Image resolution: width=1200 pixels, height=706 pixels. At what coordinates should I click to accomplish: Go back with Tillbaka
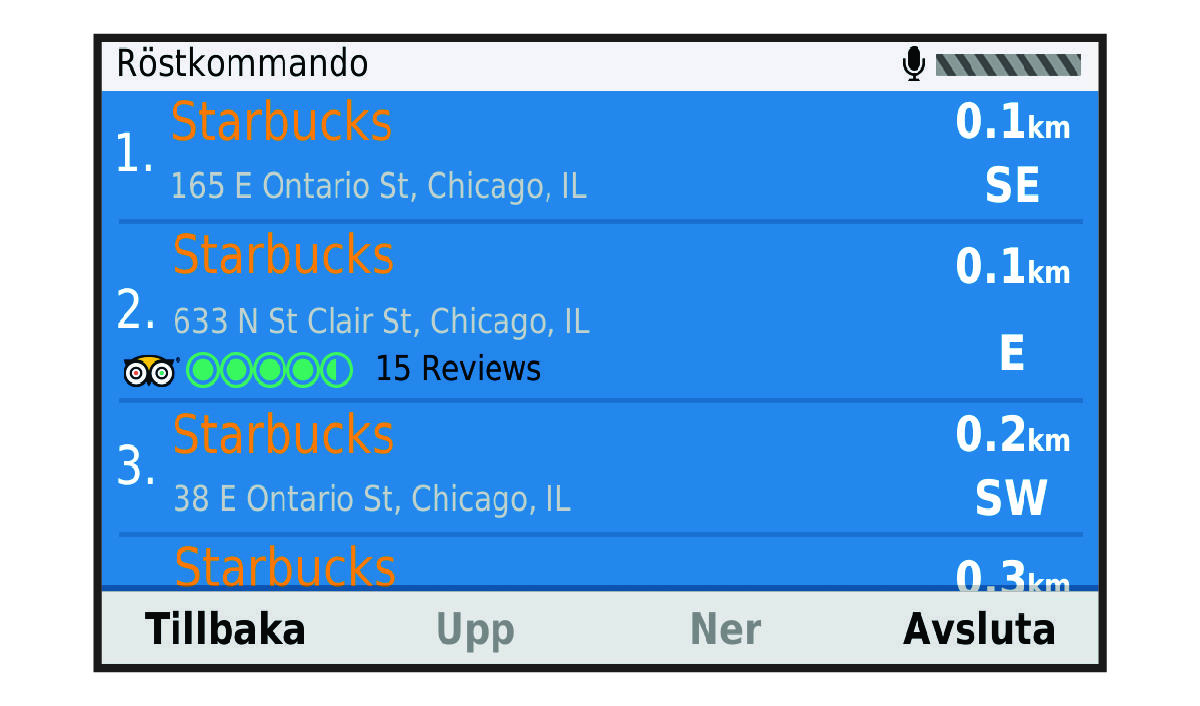tap(225, 630)
